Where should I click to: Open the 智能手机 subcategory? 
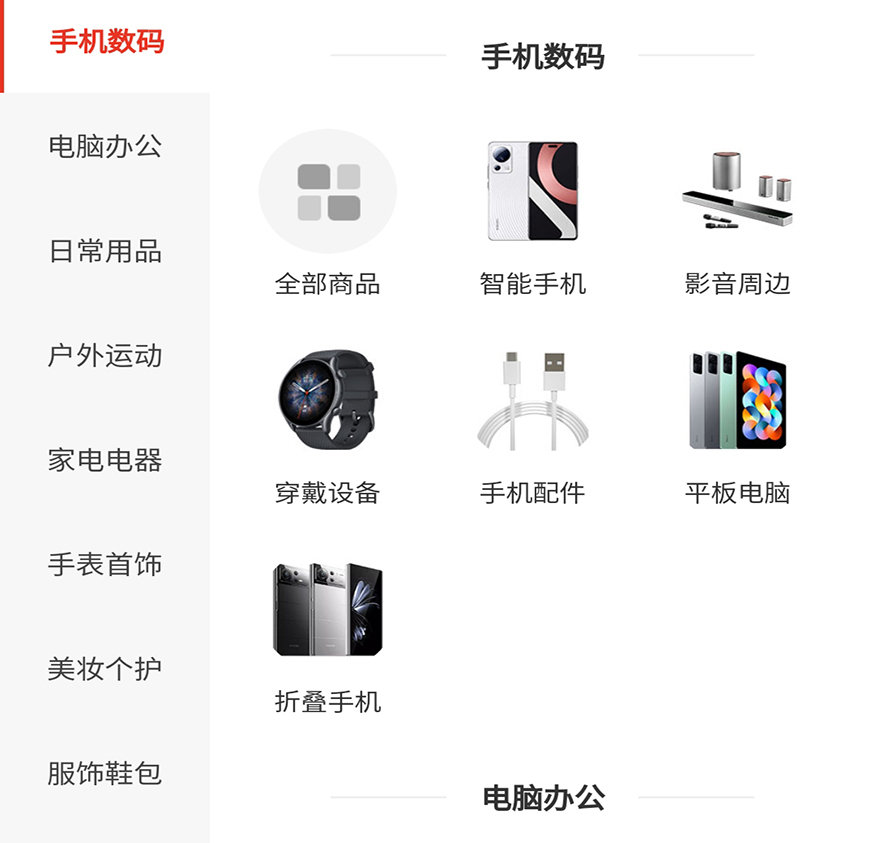point(533,212)
